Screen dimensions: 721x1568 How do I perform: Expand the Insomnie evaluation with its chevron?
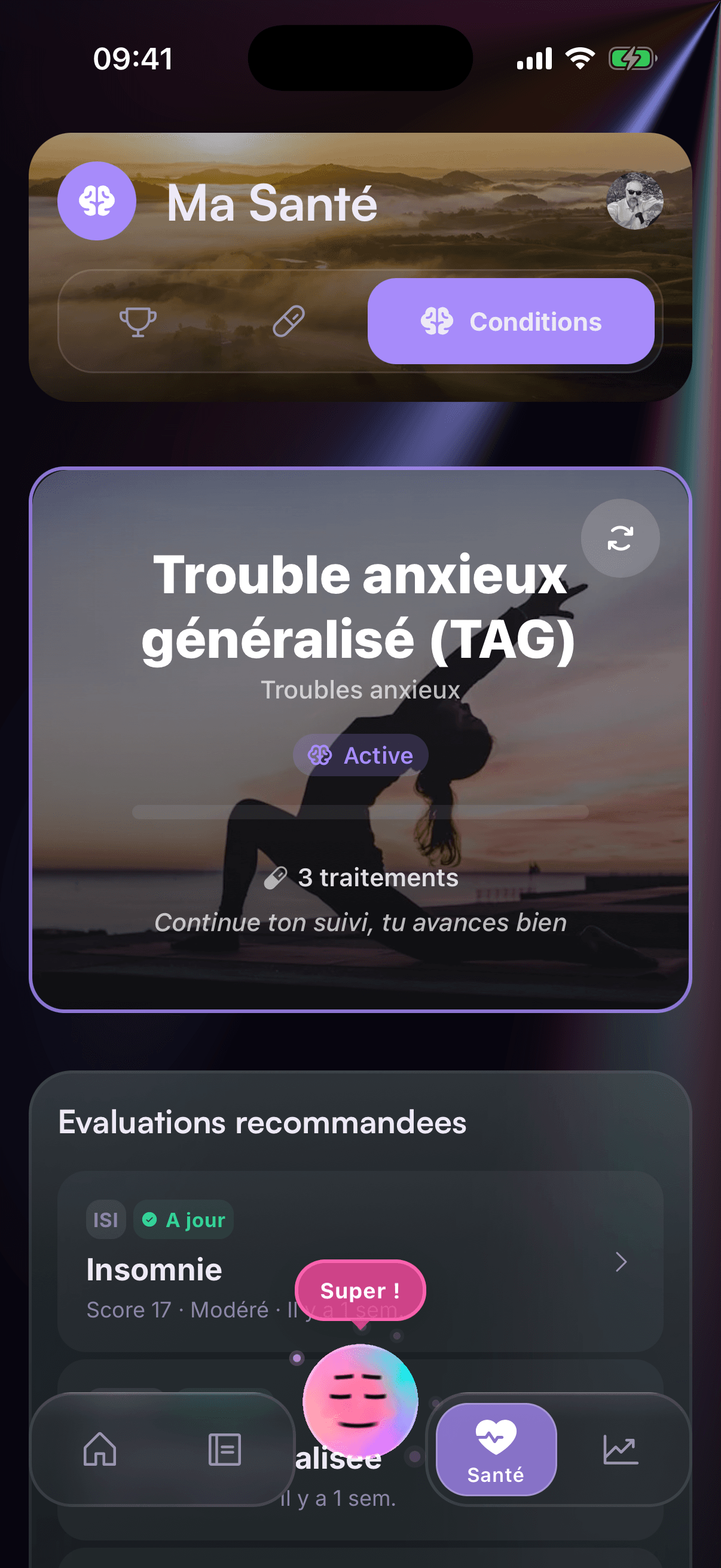click(621, 1263)
